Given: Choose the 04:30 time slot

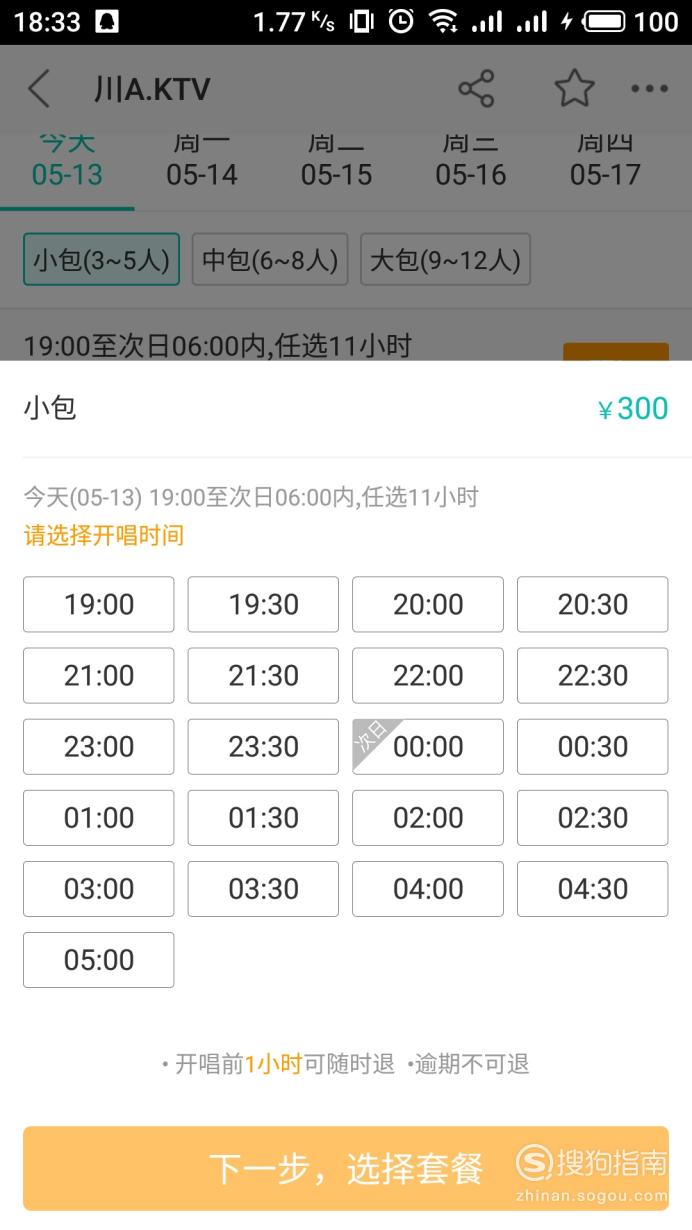Looking at the screenshot, I should point(592,888).
